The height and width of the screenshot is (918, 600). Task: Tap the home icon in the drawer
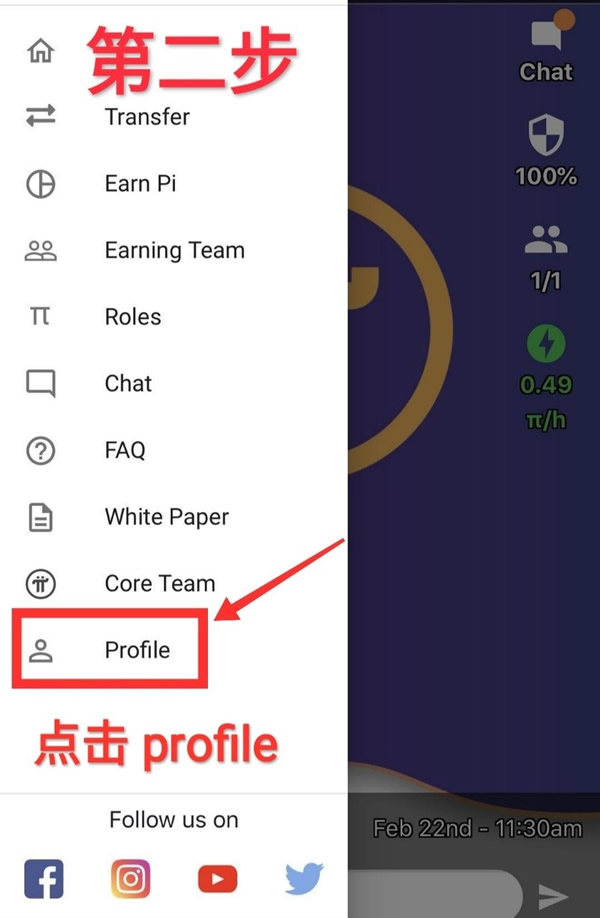41,51
